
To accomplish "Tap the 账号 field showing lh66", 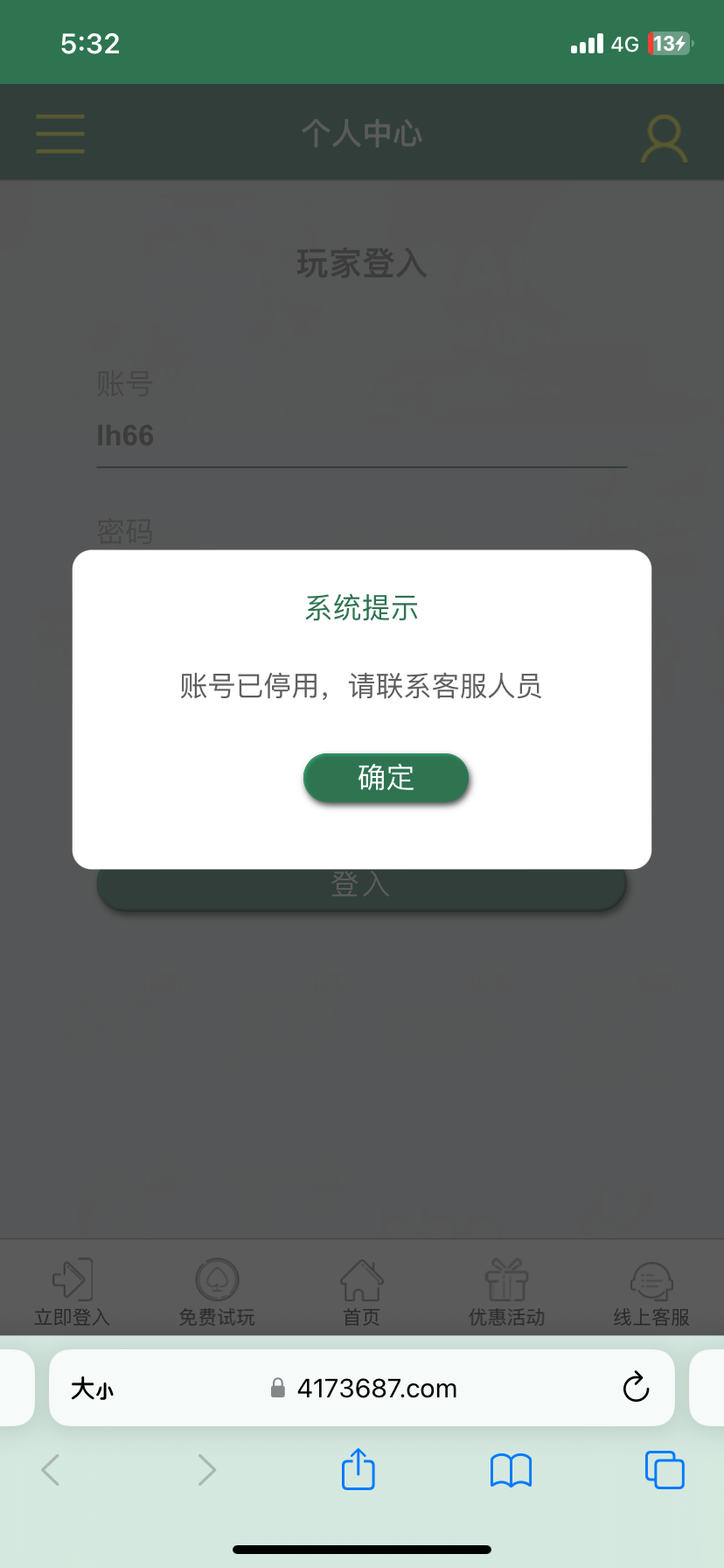I will pos(361,437).
